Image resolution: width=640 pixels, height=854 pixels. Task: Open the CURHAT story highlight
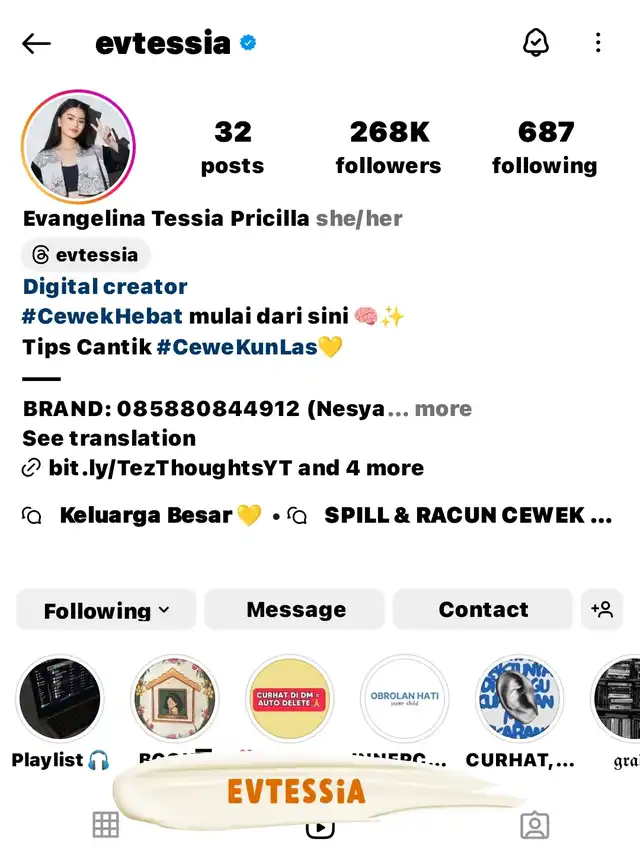click(519, 699)
